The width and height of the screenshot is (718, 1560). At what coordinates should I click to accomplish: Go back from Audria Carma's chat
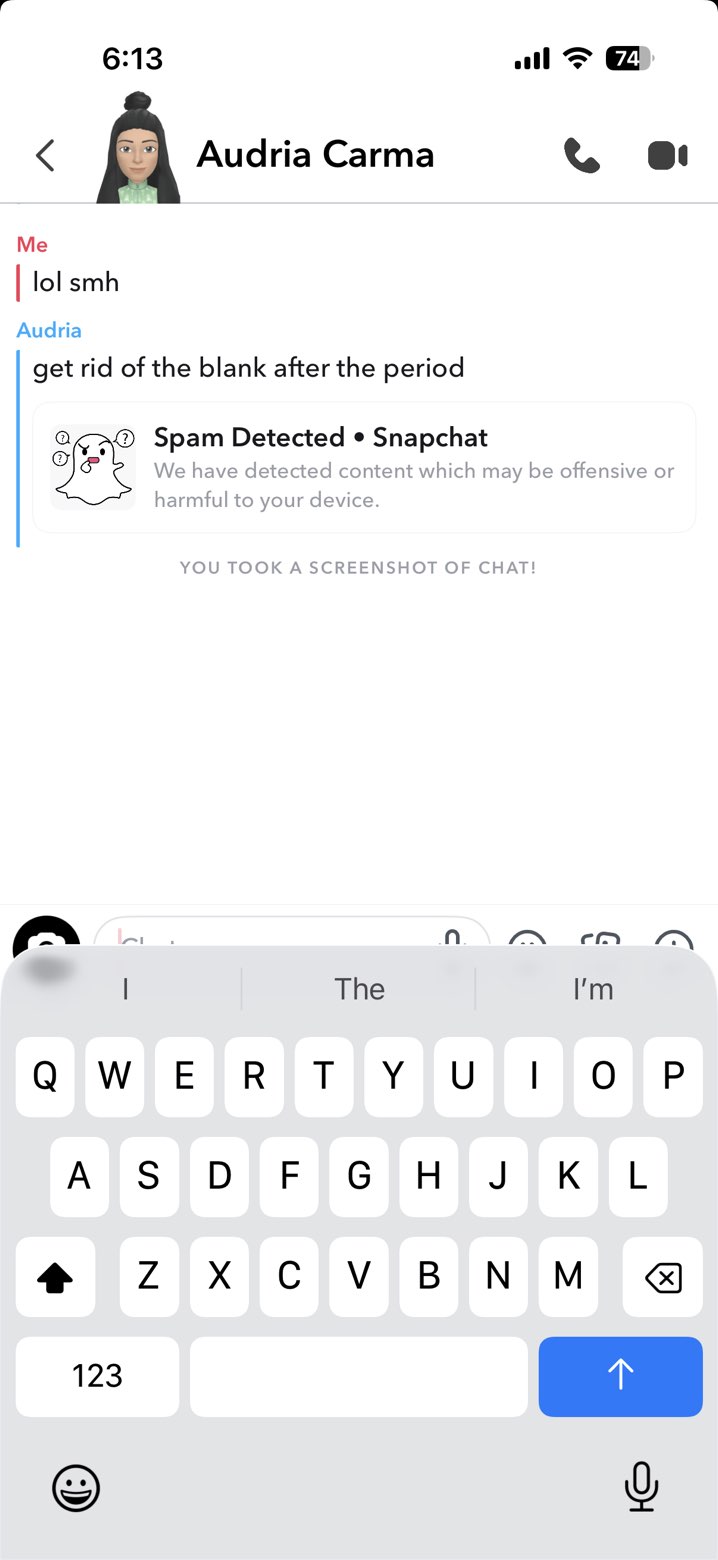coord(45,155)
